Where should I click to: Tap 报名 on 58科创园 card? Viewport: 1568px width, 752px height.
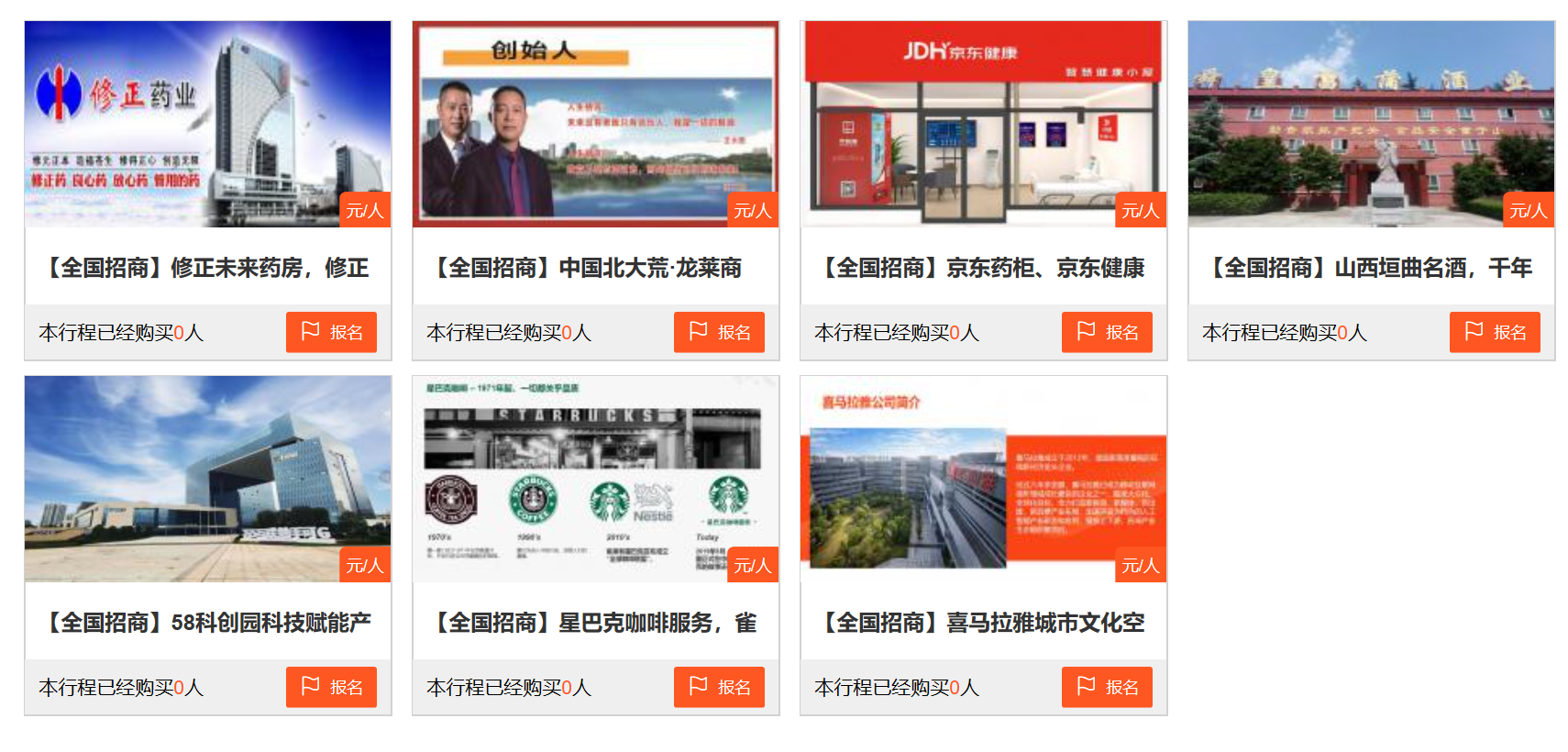click(x=331, y=687)
